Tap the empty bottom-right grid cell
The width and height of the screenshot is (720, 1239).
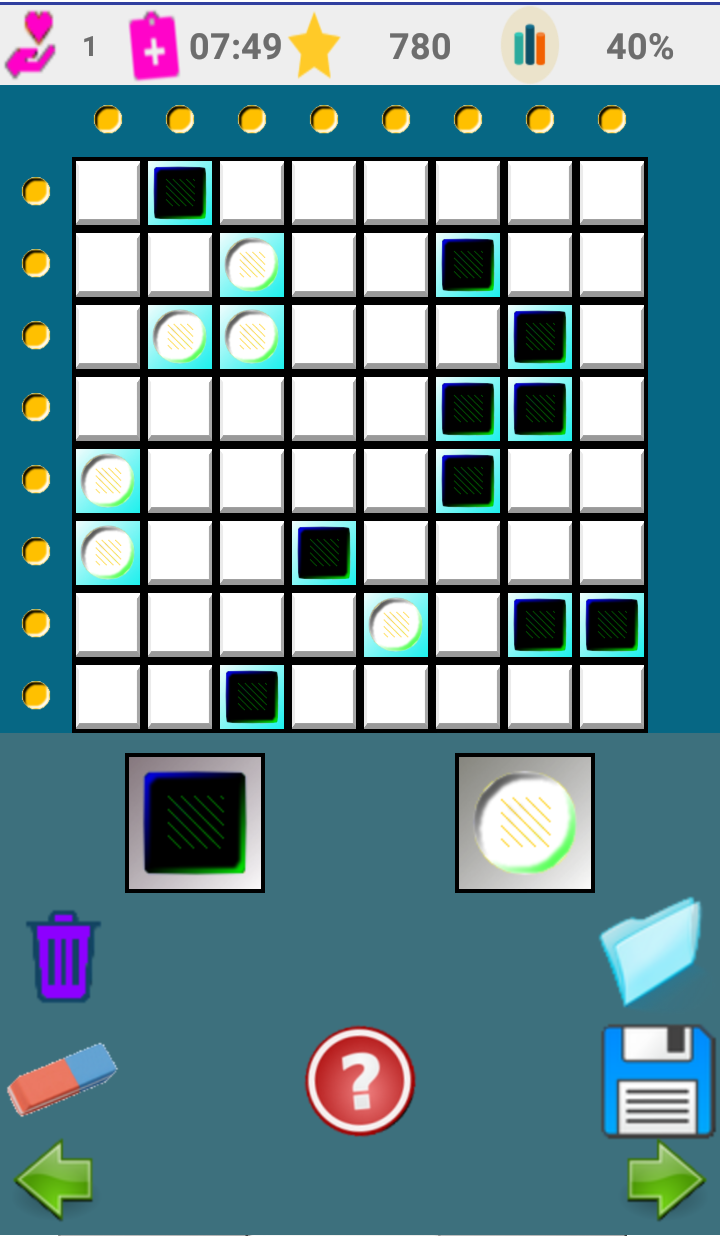point(612,696)
